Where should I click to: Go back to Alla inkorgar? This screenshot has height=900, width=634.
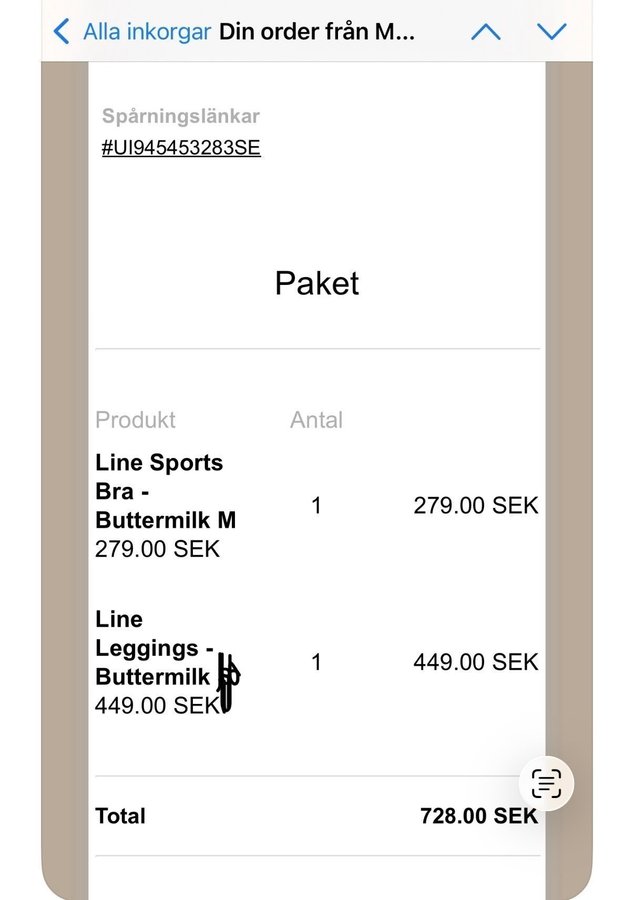tap(130, 32)
